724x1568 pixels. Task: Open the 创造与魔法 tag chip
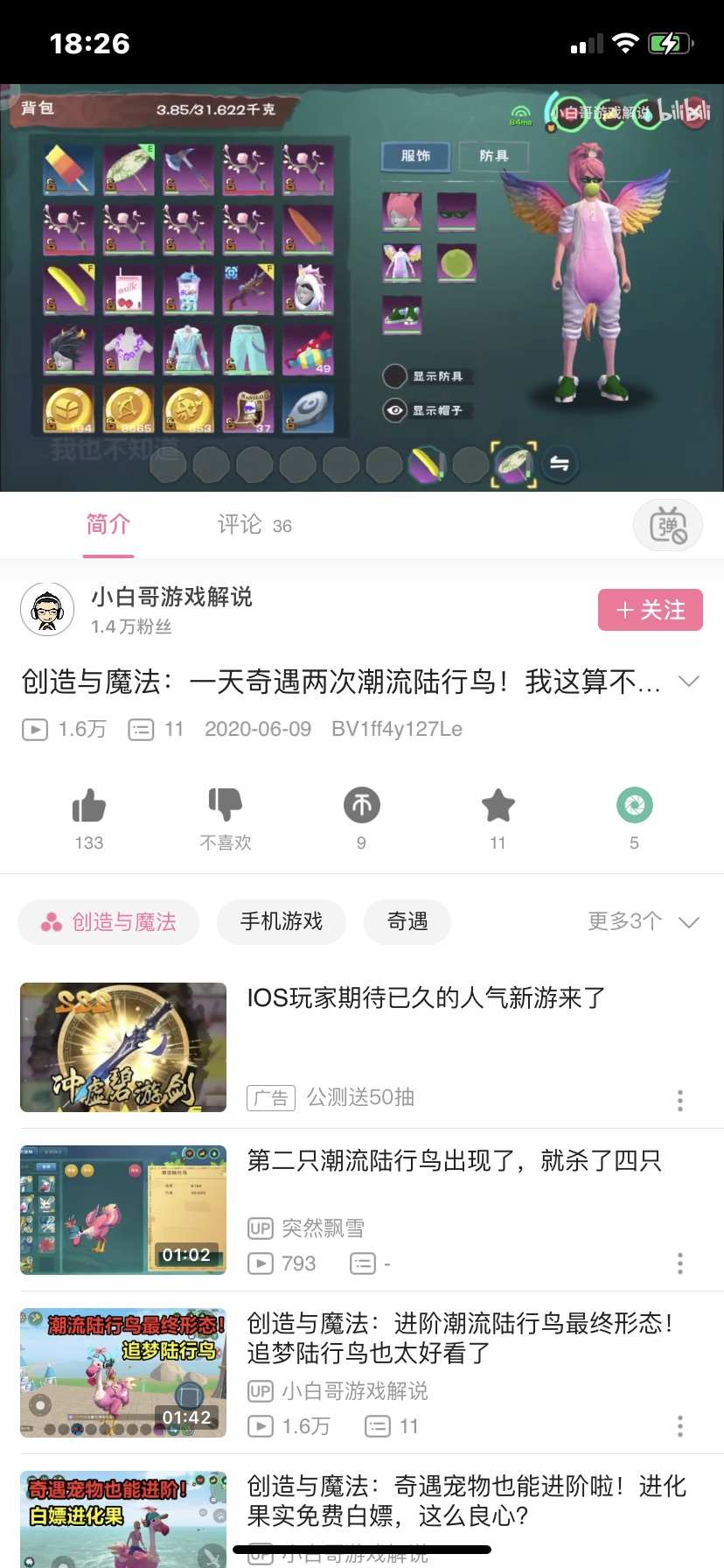108,921
